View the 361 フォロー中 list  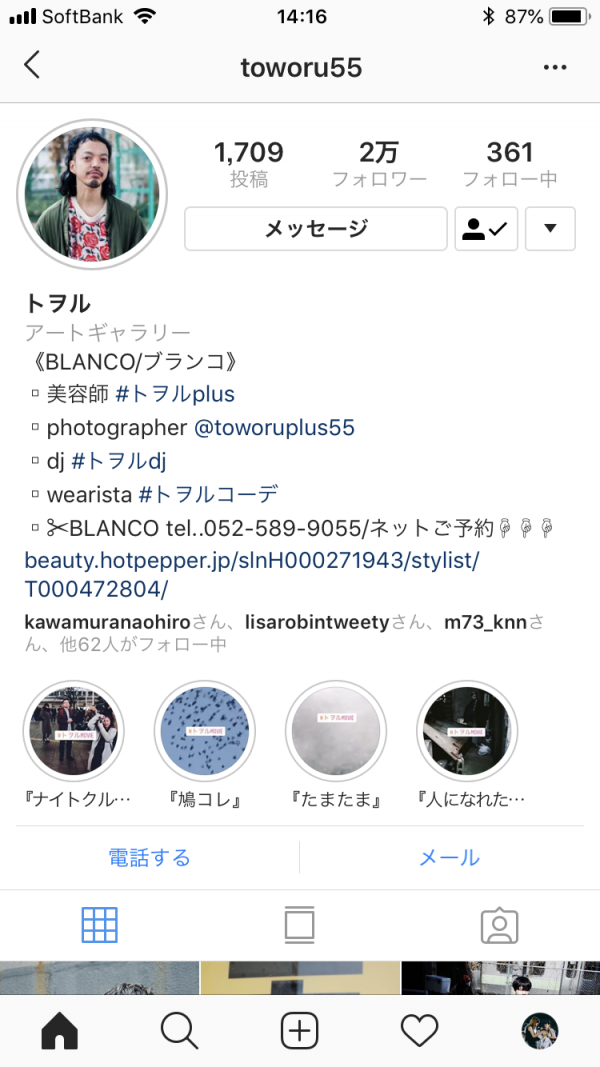point(509,165)
